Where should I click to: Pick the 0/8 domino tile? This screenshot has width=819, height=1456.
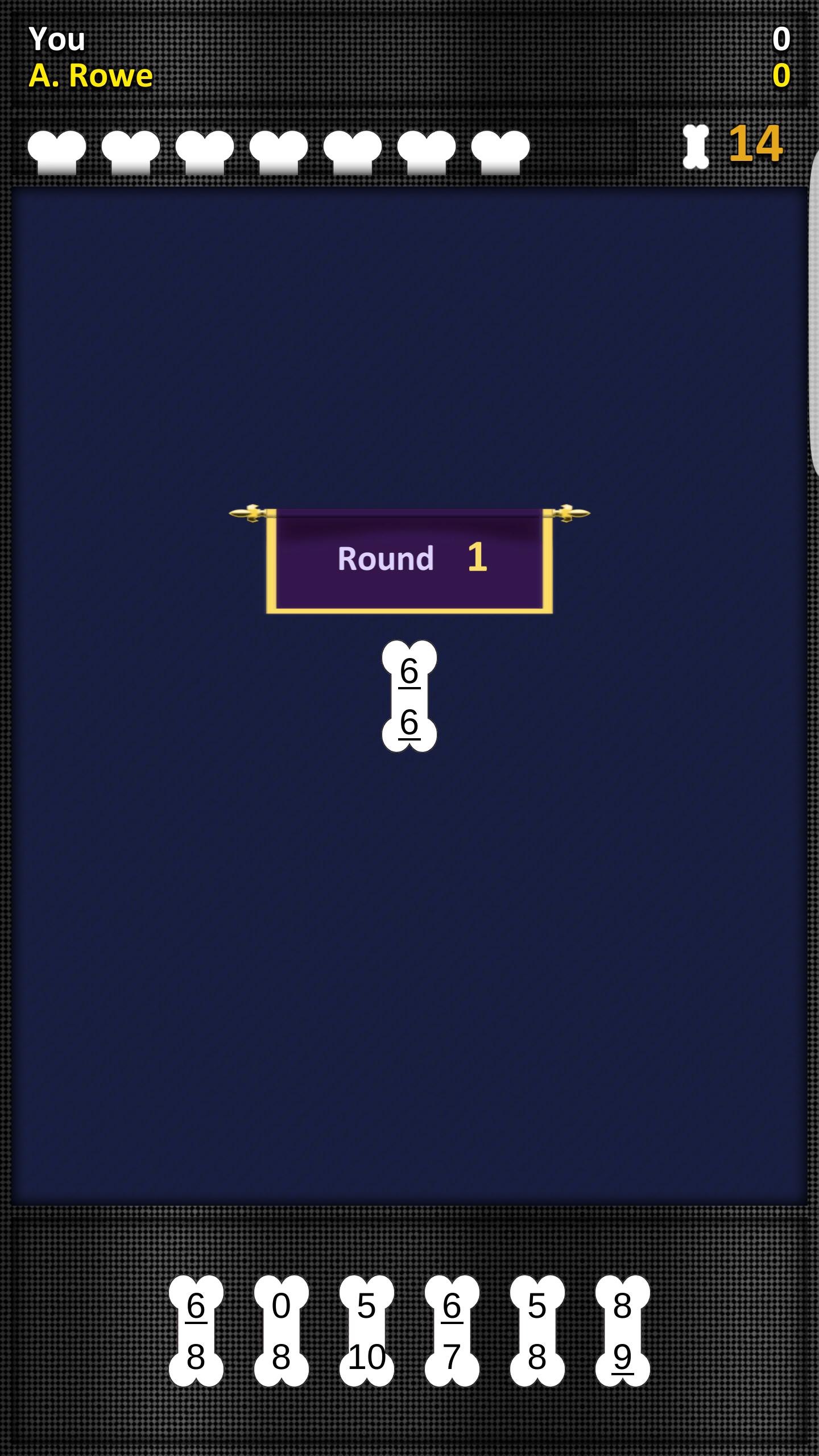[281, 1331]
